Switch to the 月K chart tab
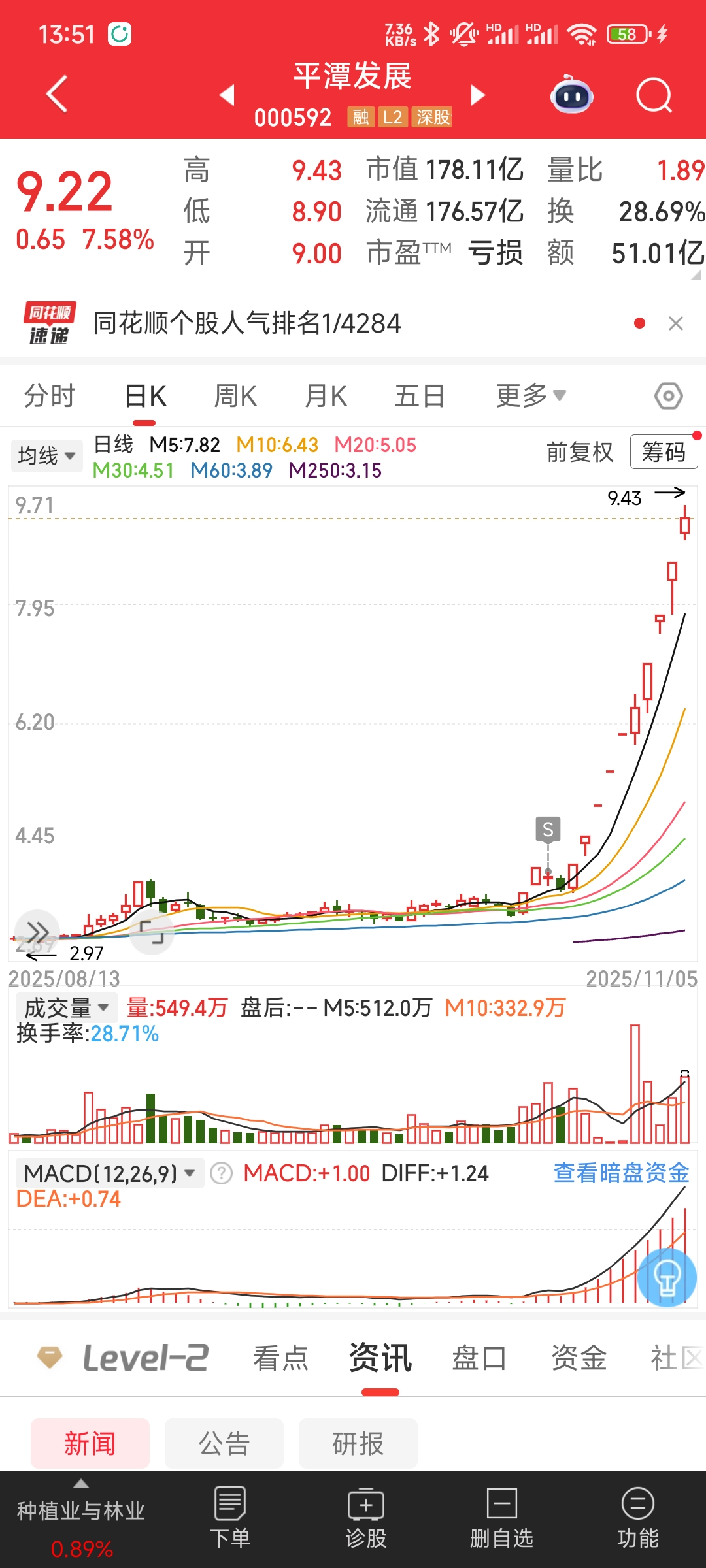 [x=326, y=396]
